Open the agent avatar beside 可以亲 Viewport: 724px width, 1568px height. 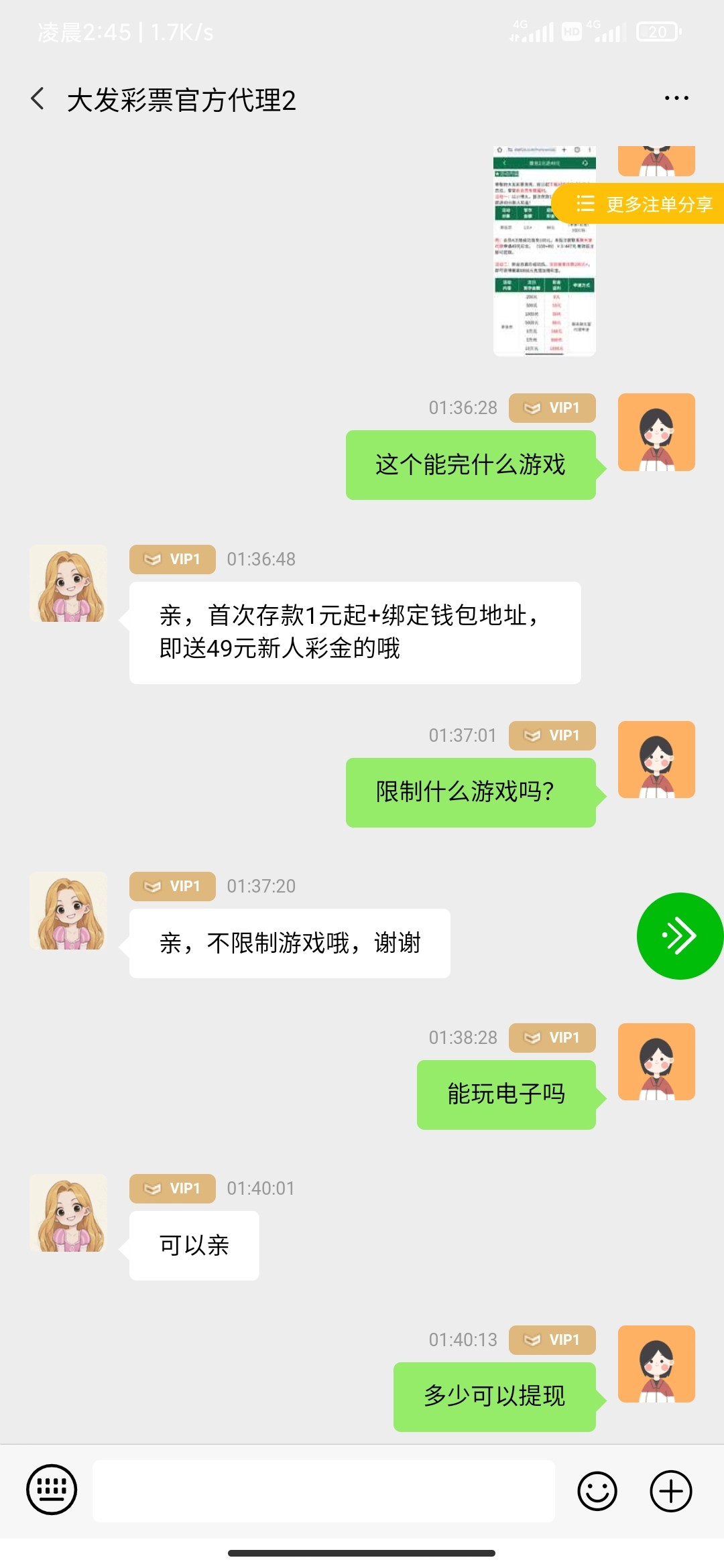pos(68,1213)
